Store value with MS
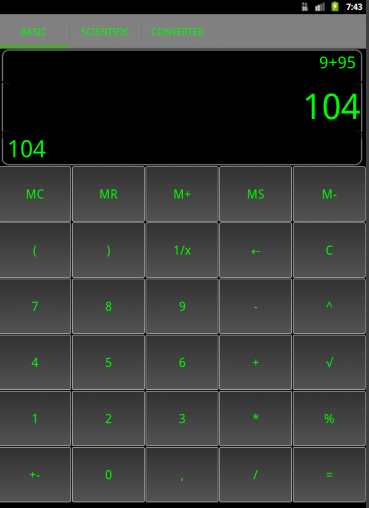 pyautogui.click(x=256, y=194)
